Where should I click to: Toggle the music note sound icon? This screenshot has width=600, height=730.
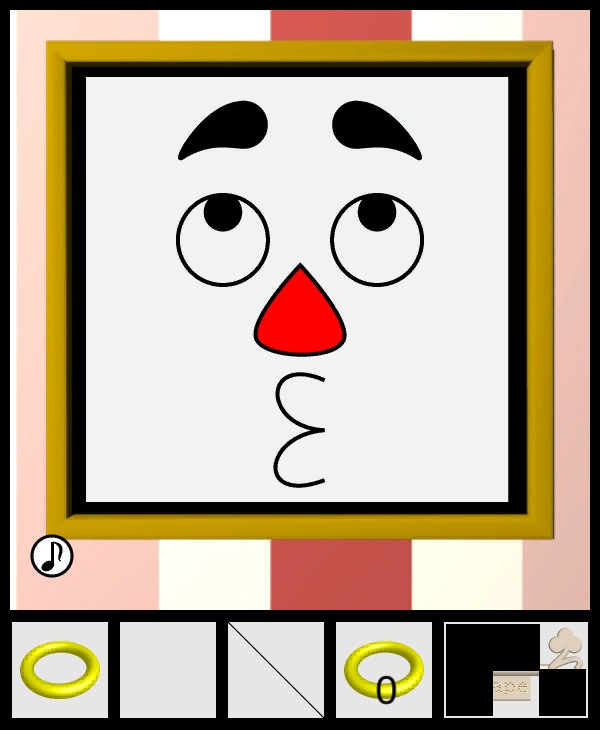click(52, 556)
